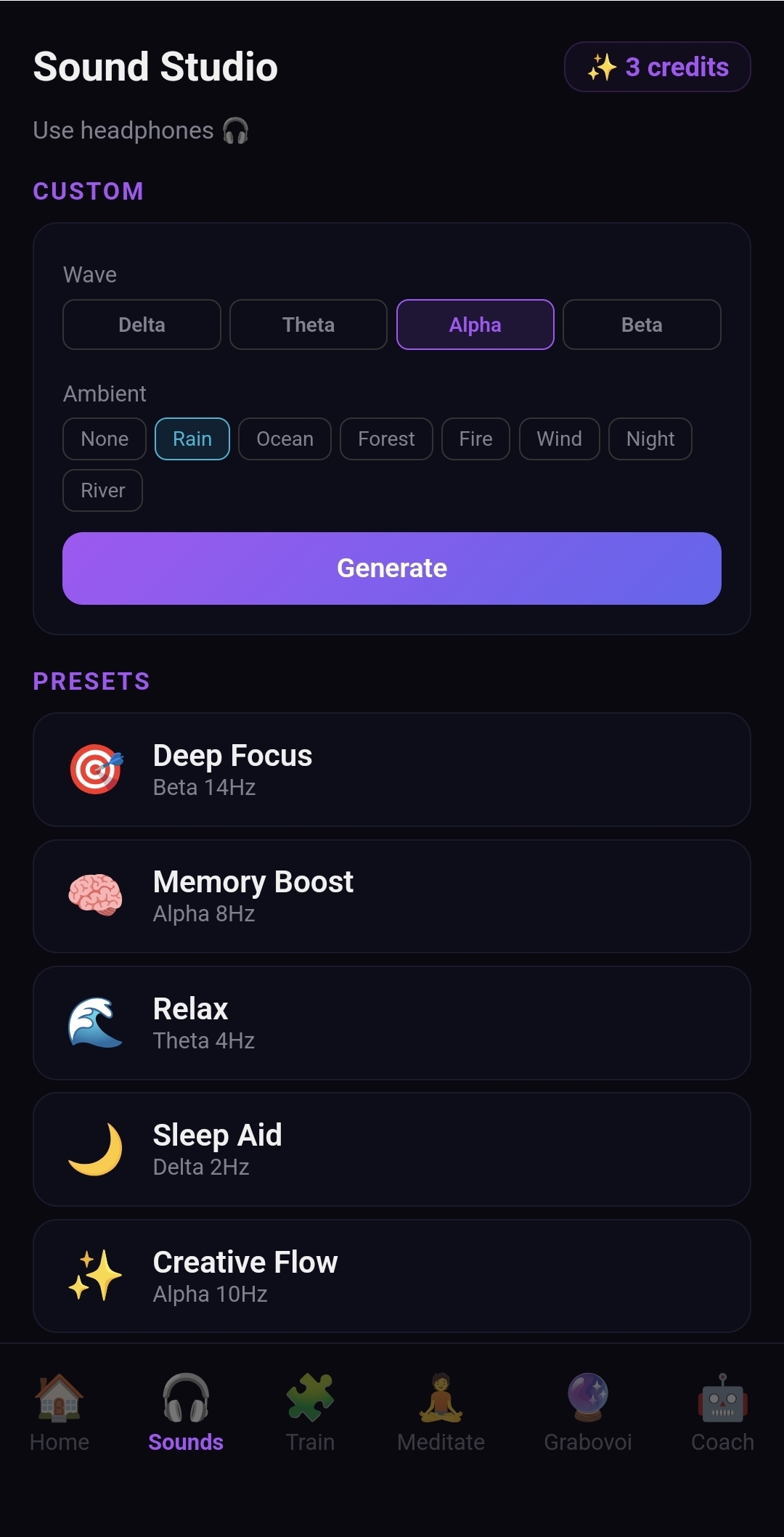Pick the Wind ambient chip
784x1537 pixels.
click(559, 439)
